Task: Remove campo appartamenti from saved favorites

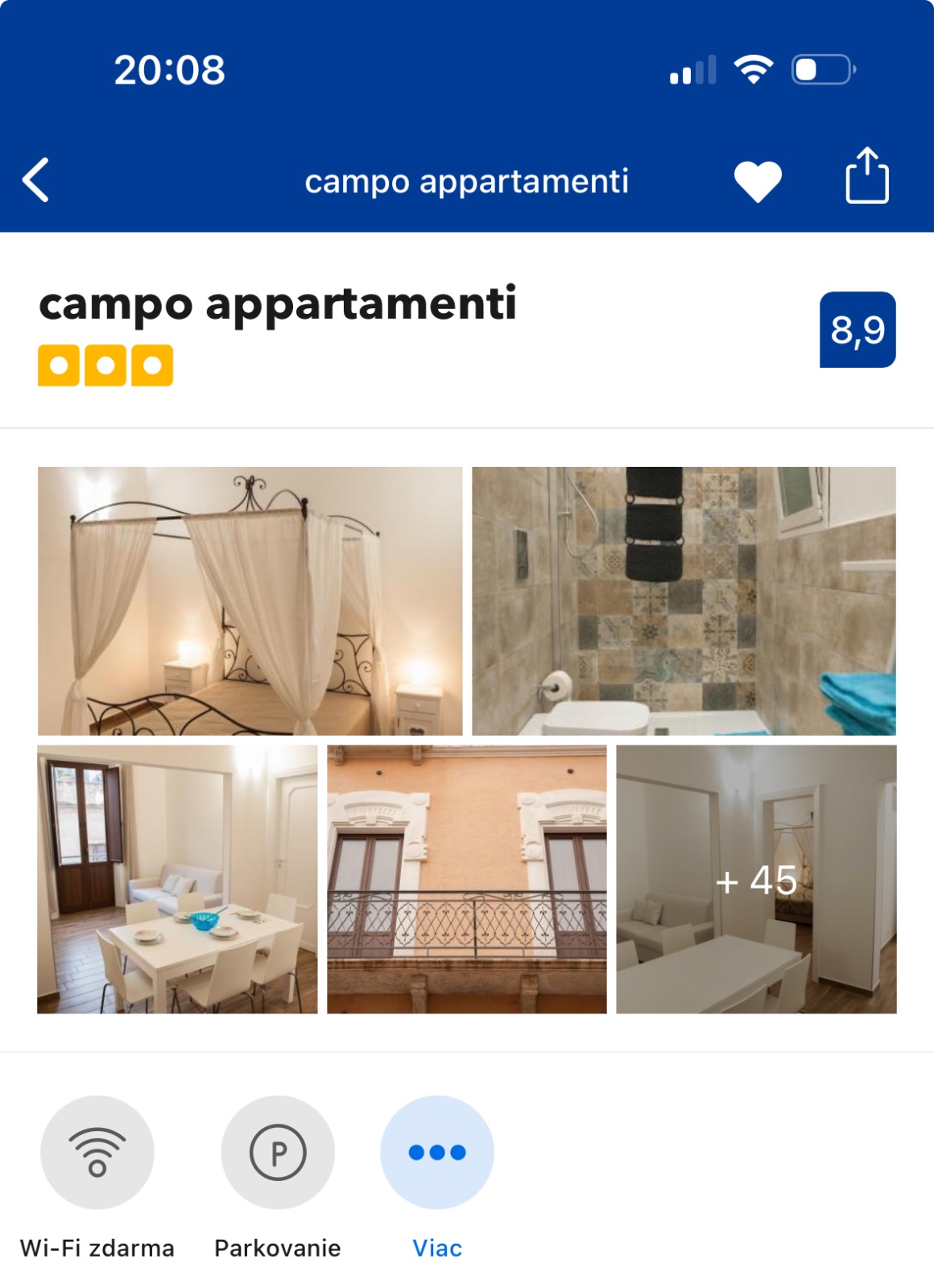Action: [757, 181]
